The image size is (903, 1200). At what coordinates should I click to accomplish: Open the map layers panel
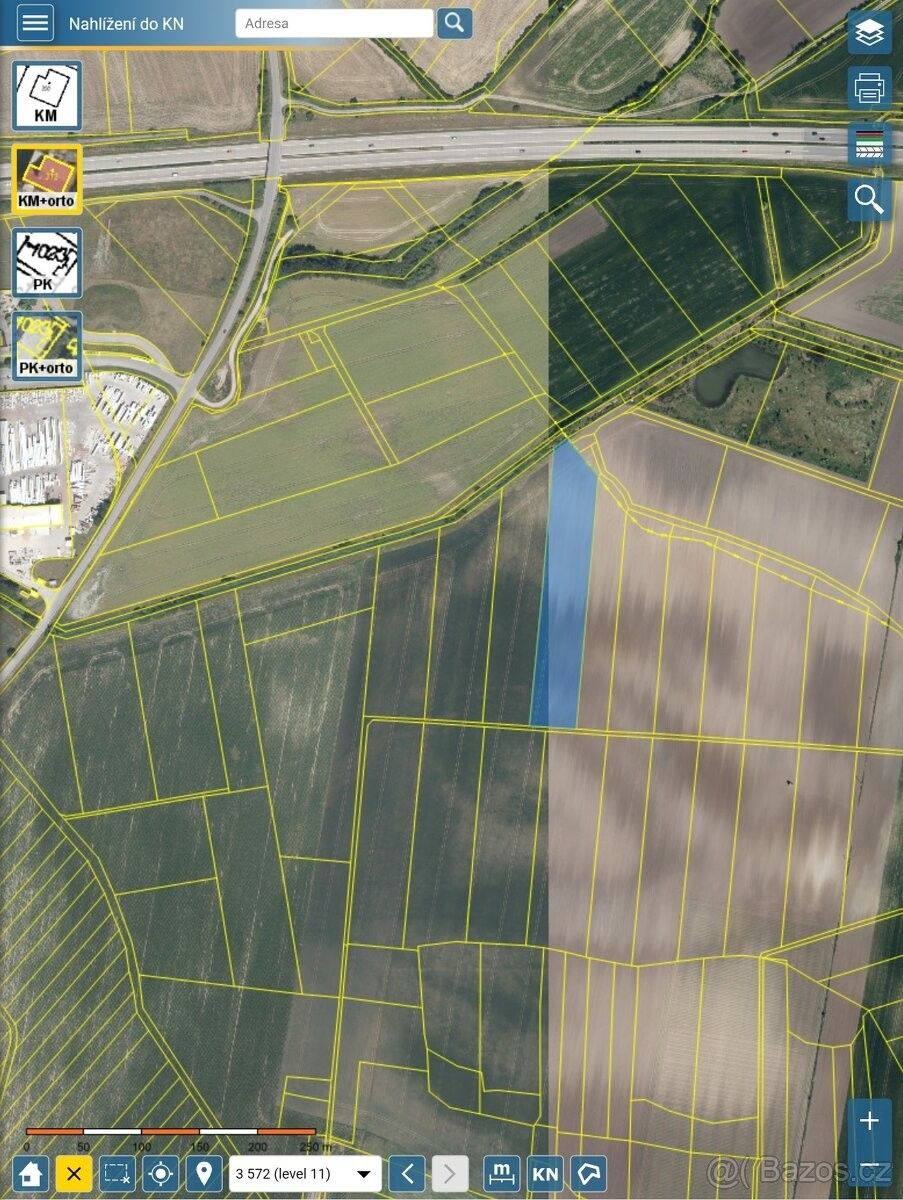(x=869, y=32)
